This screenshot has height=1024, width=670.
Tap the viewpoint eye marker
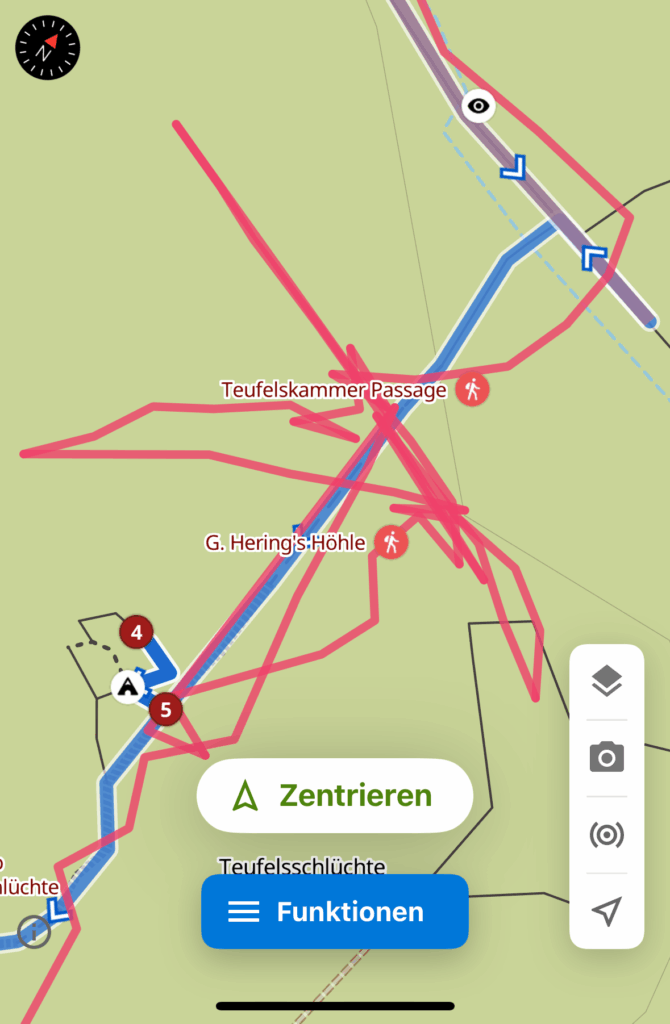[x=479, y=106]
